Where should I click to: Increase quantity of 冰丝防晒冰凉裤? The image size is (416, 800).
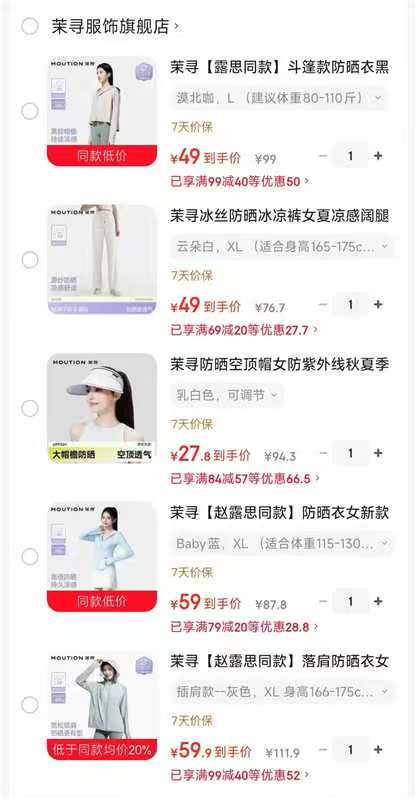pyautogui.click(x=378, y=305)
